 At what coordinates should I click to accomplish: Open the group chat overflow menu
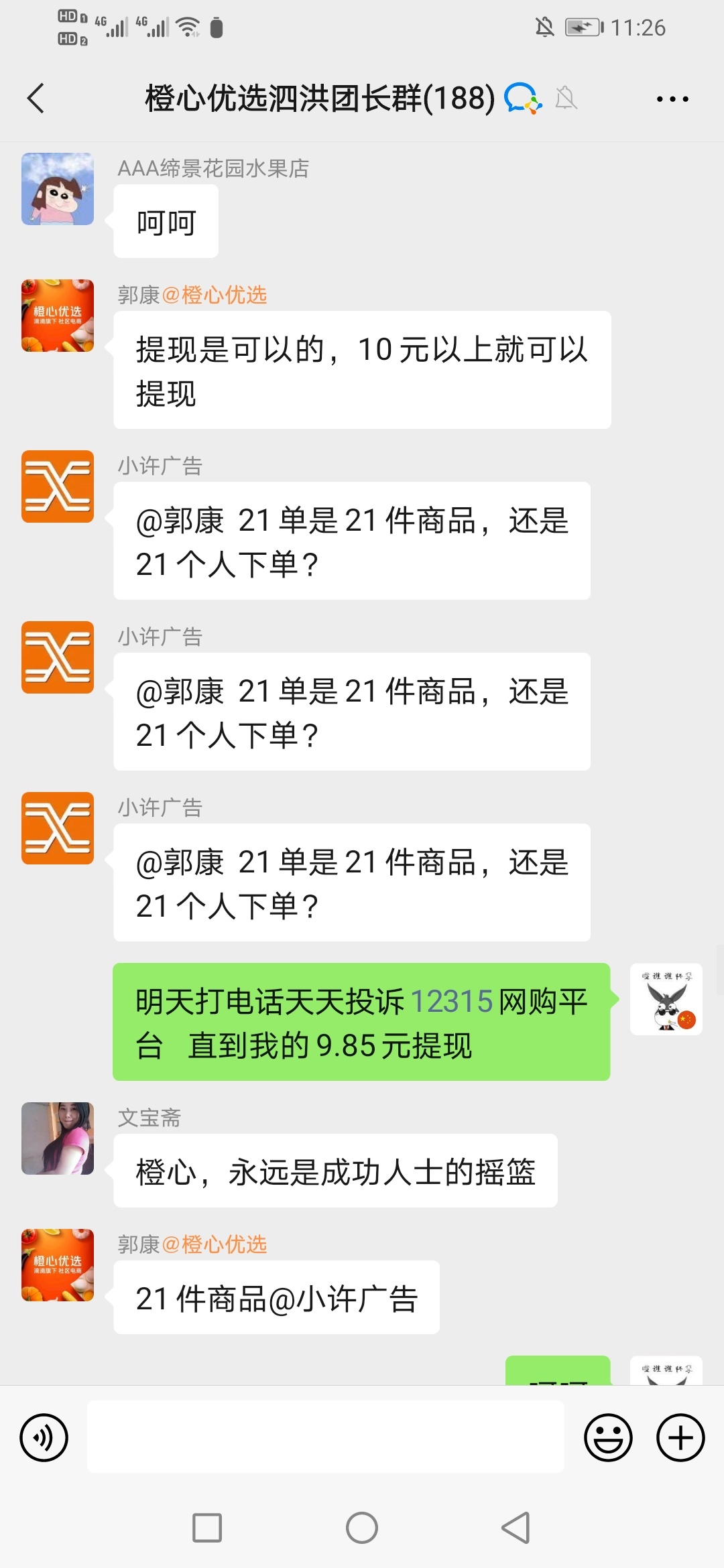[672, 99]
